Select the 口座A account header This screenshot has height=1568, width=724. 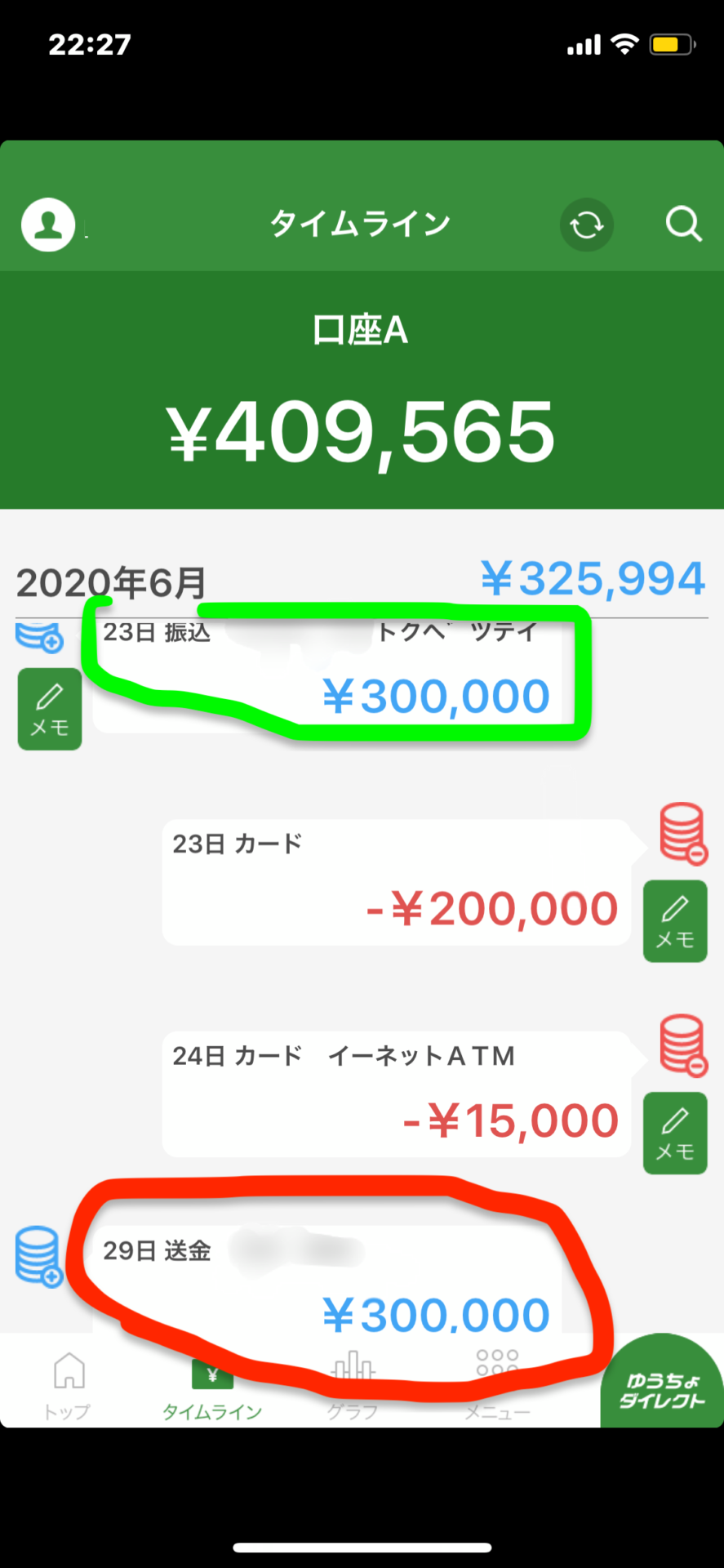pyautogui.click(x=362, y=331)
